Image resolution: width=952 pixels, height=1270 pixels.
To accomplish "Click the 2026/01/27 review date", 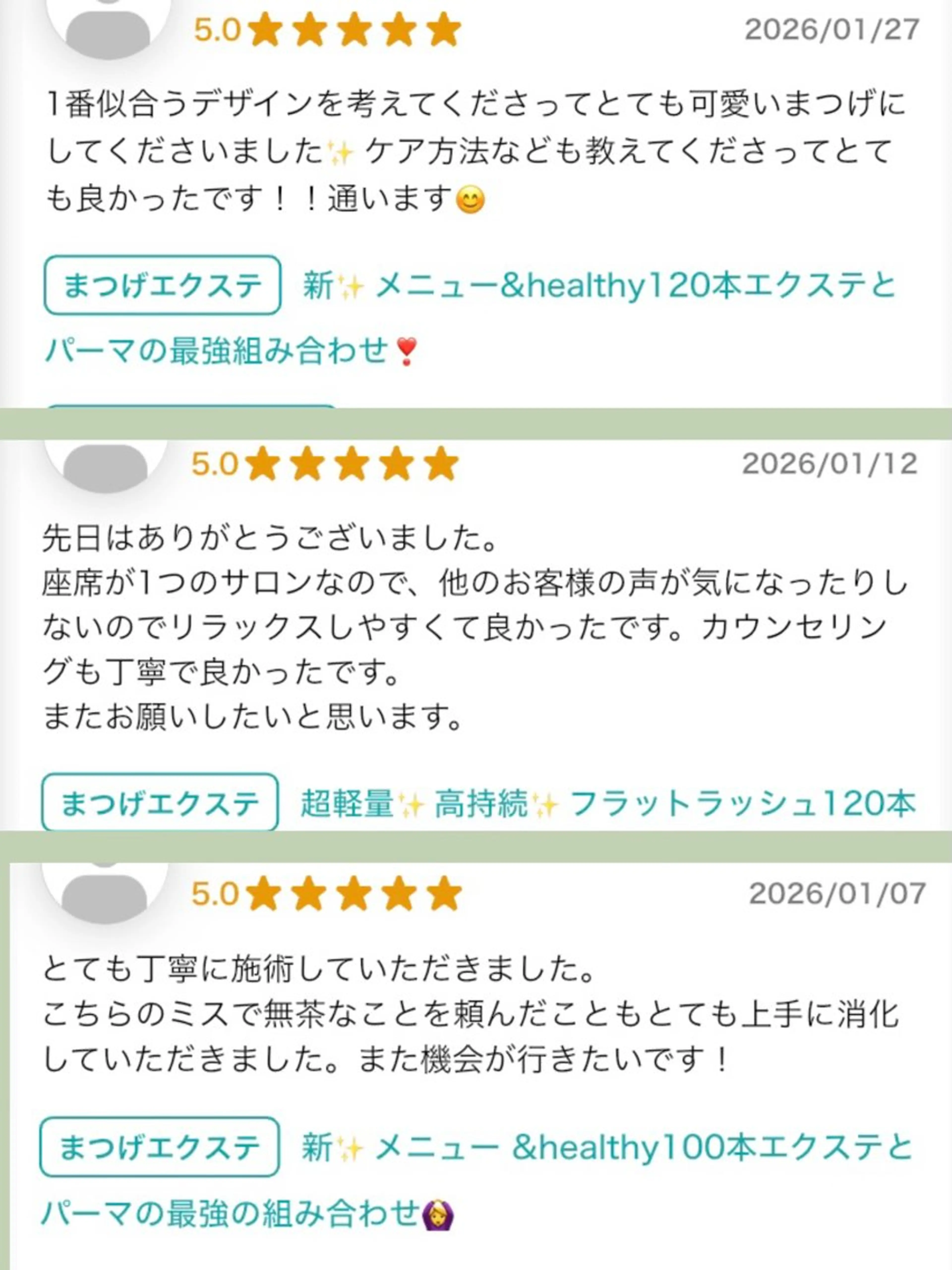I will 832,28.
